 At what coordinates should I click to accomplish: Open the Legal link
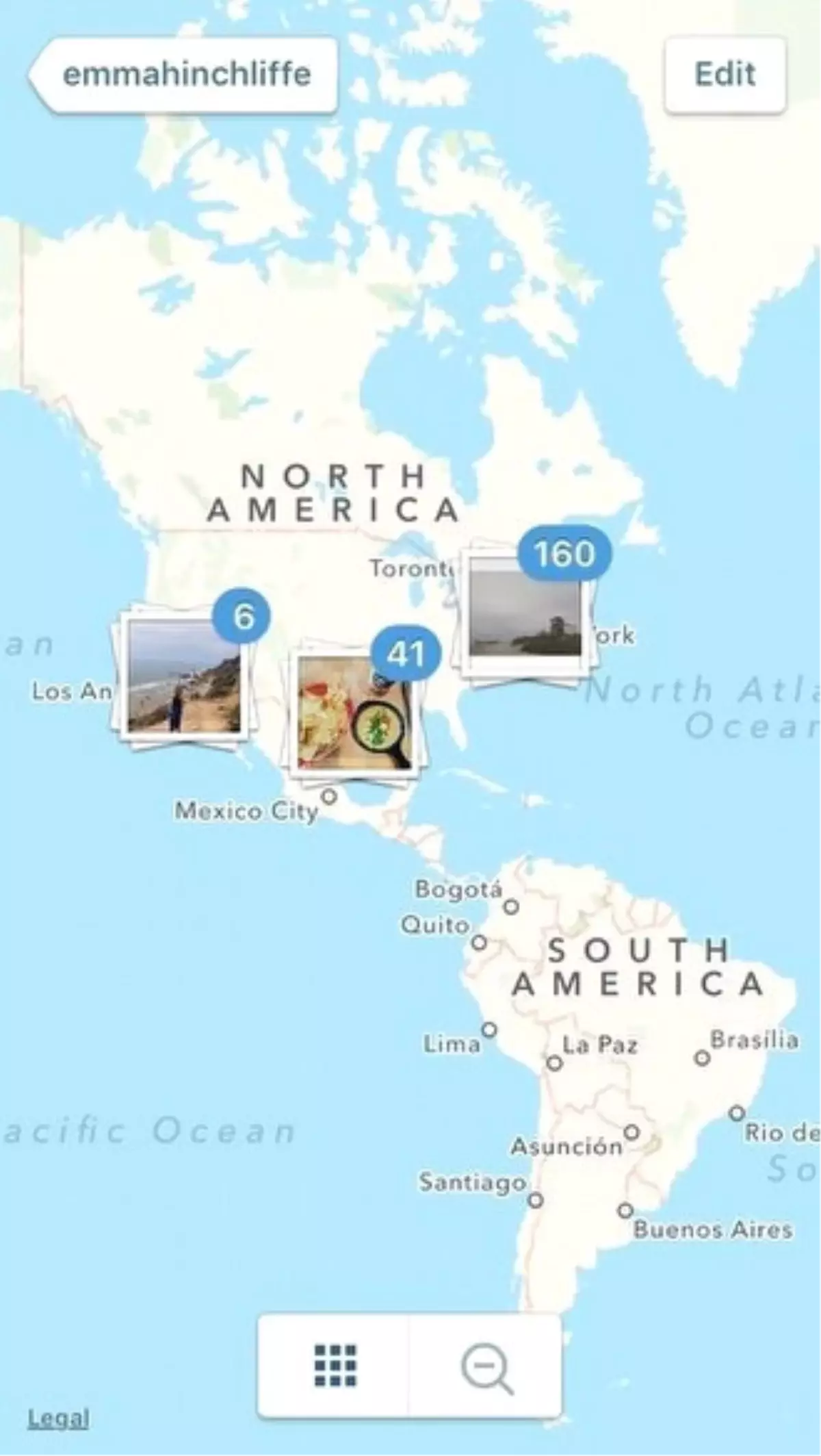coord(58,1418)
